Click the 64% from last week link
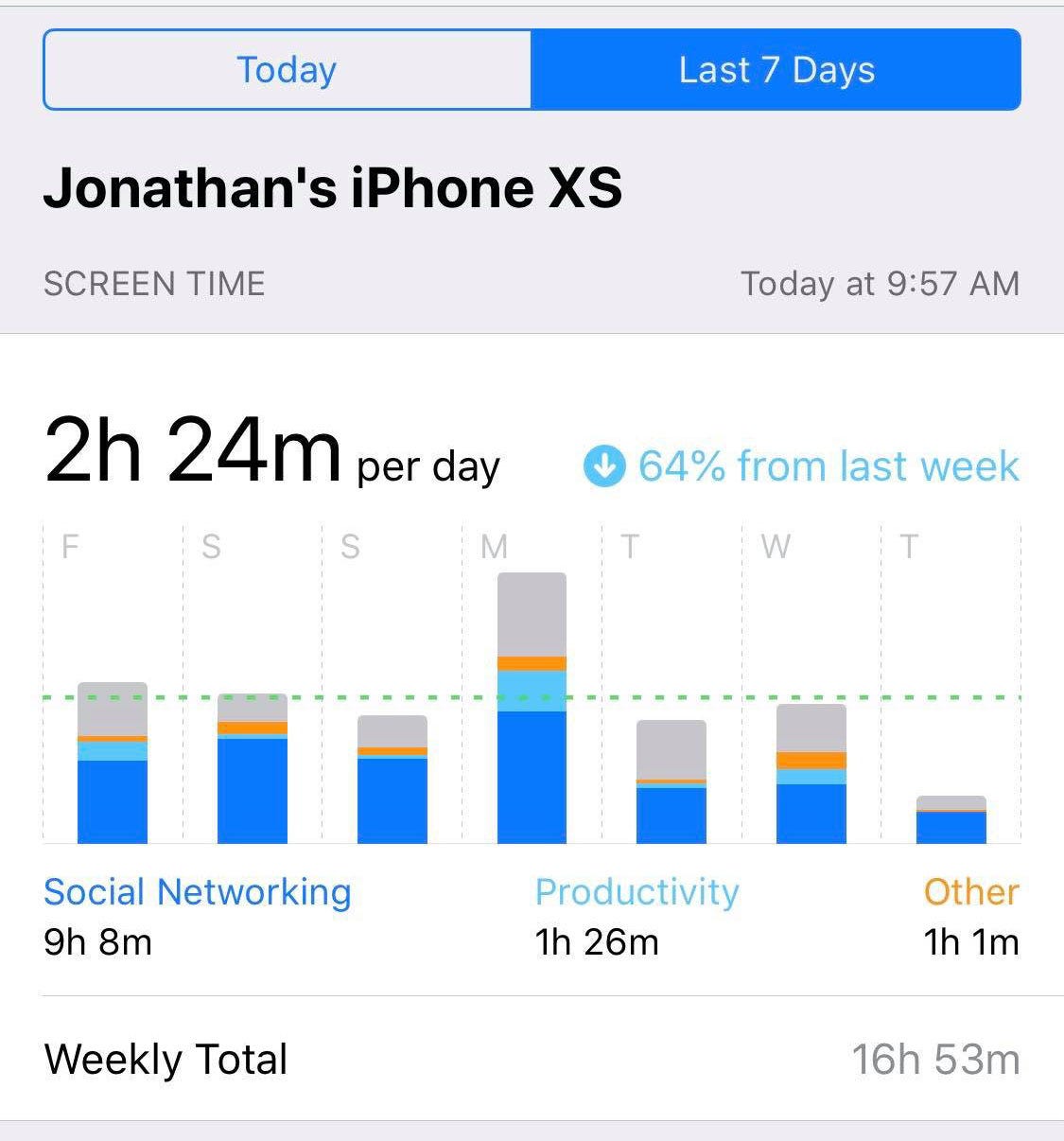 [828, 465]
